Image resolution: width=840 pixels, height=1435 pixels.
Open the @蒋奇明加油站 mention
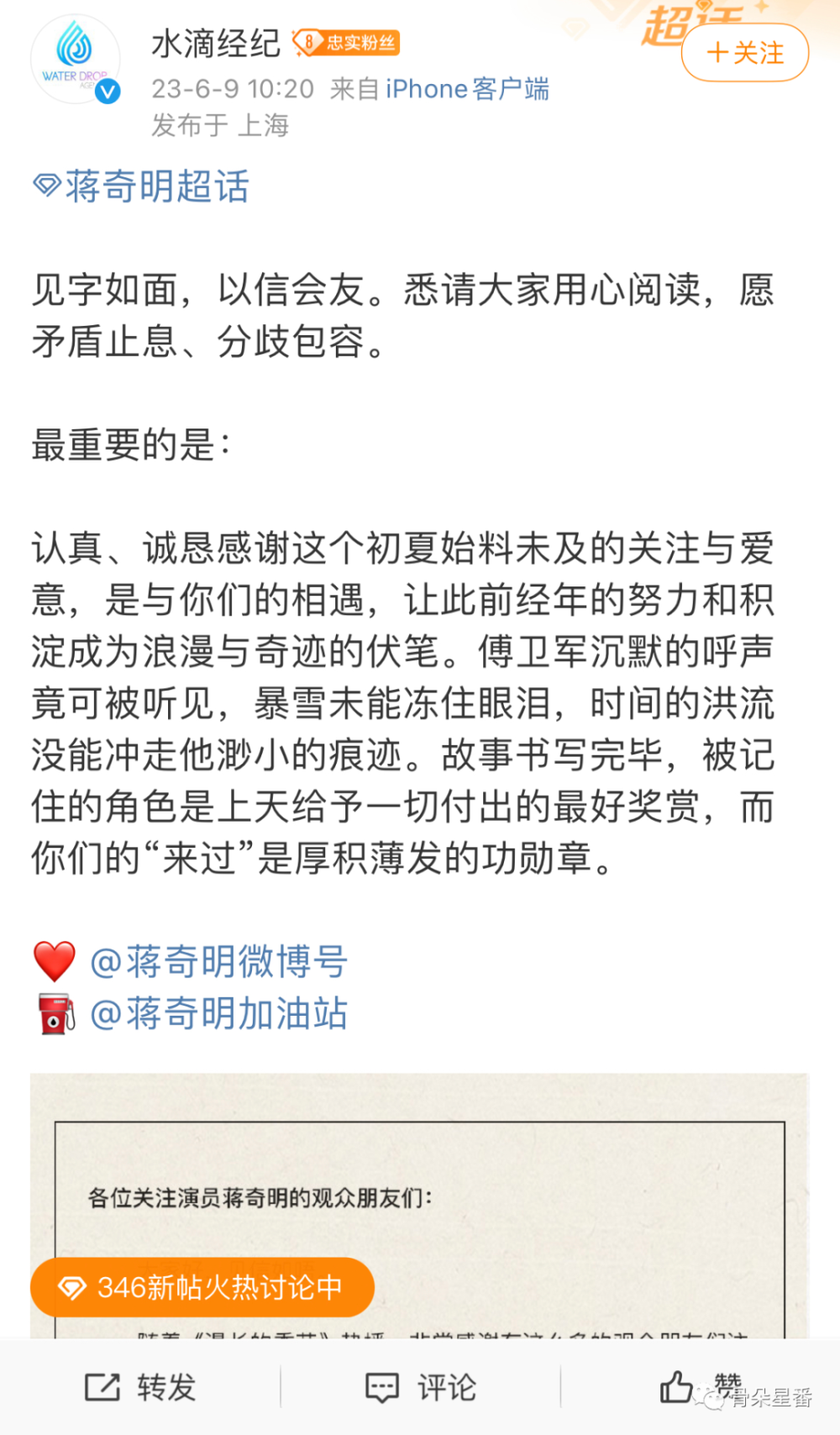pyautogui.click(x=218, y=1013)
